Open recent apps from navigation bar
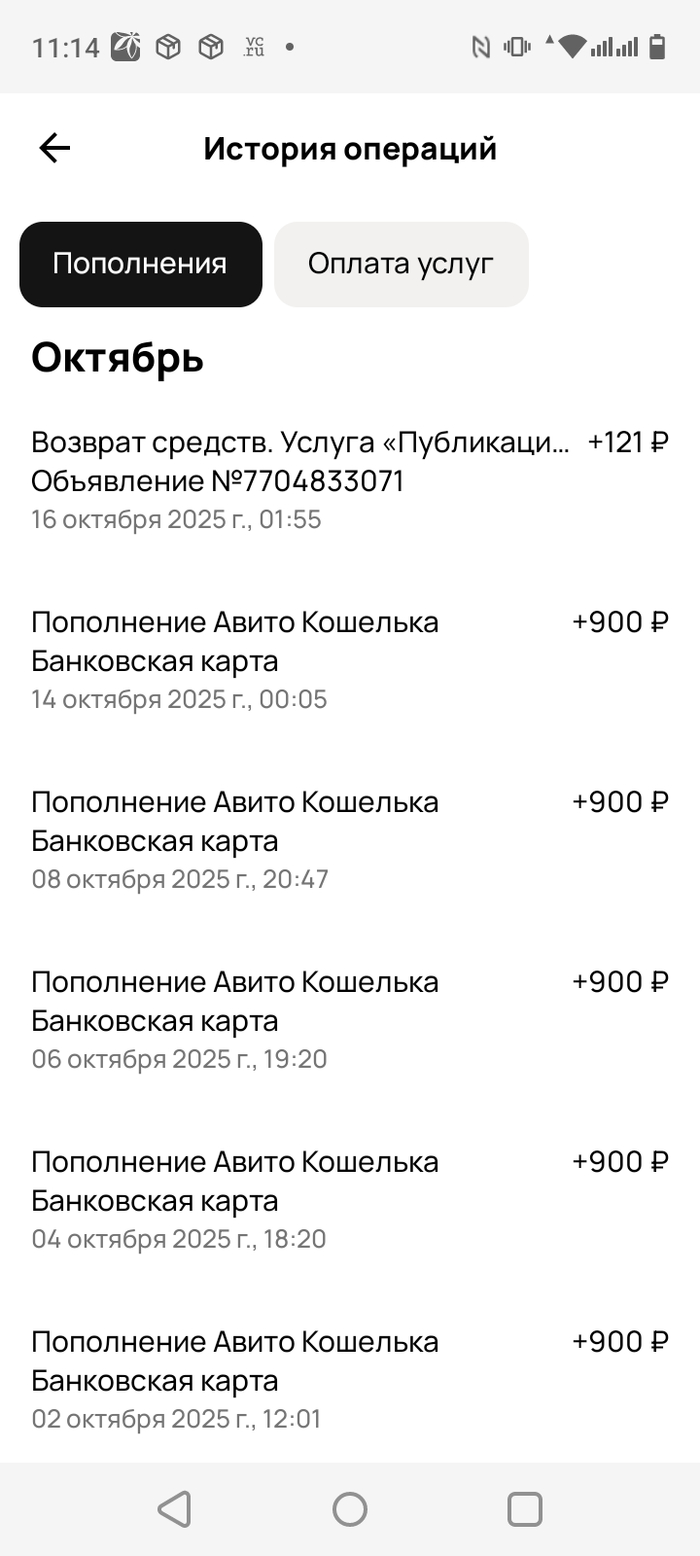The image size is (700, 1556). pos(524,1509)
